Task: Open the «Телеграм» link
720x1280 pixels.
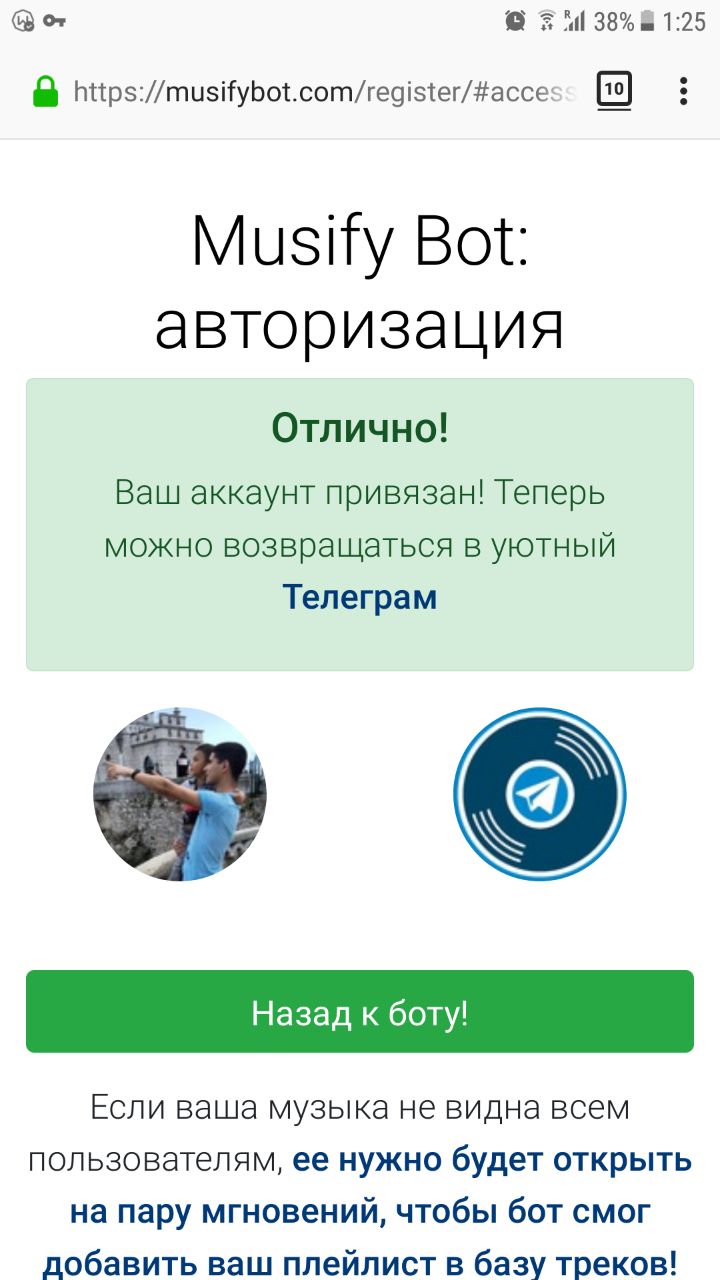Action: (360, 598)
